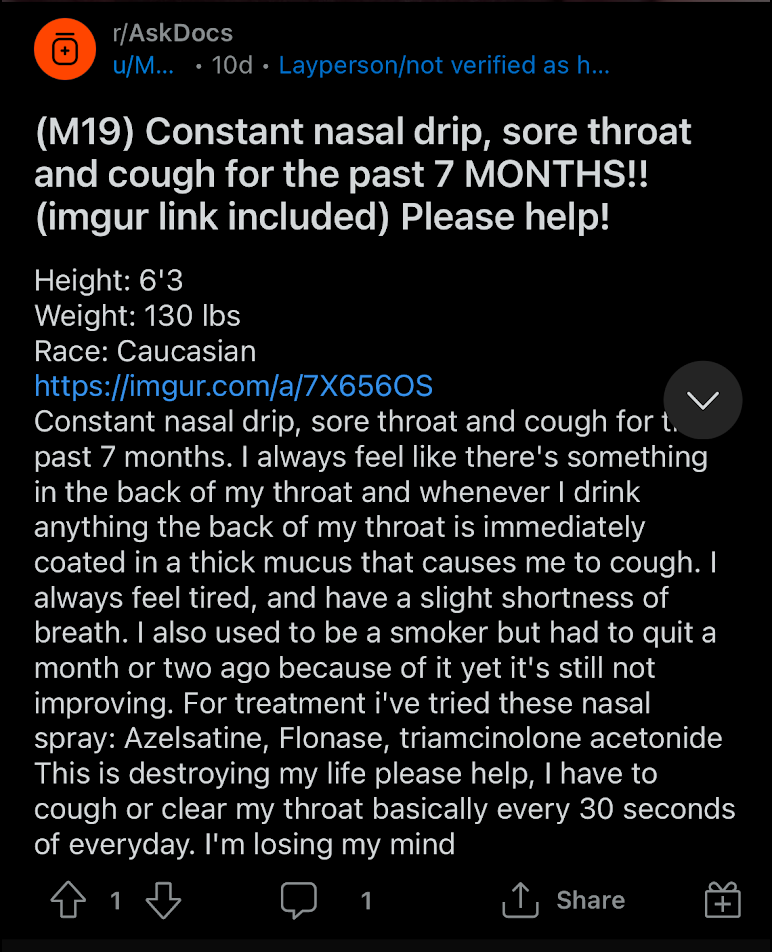Open the r/AskDocs subreddit
This screenshot has width=772, height=952.
pos(172,33)
